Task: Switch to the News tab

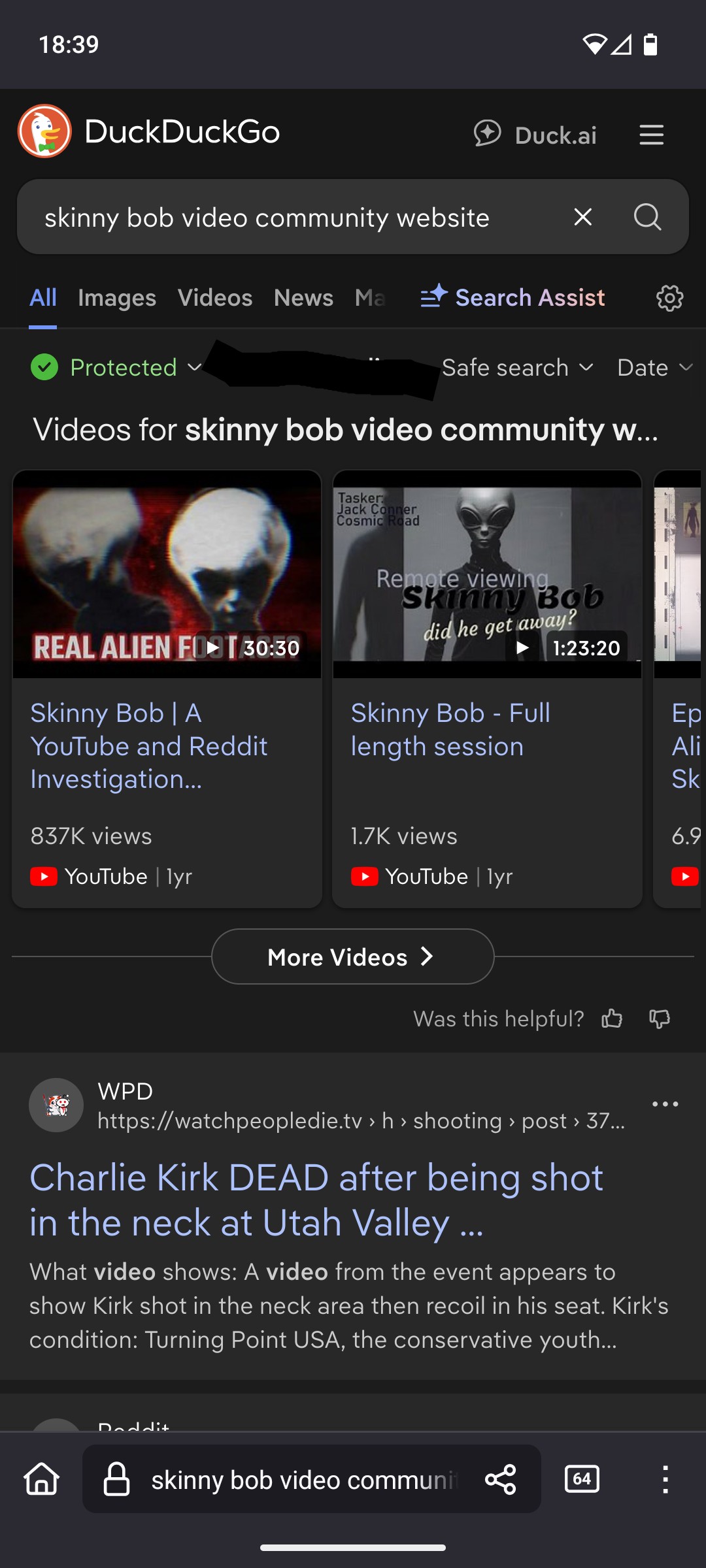Action: (x=303, y=298)
